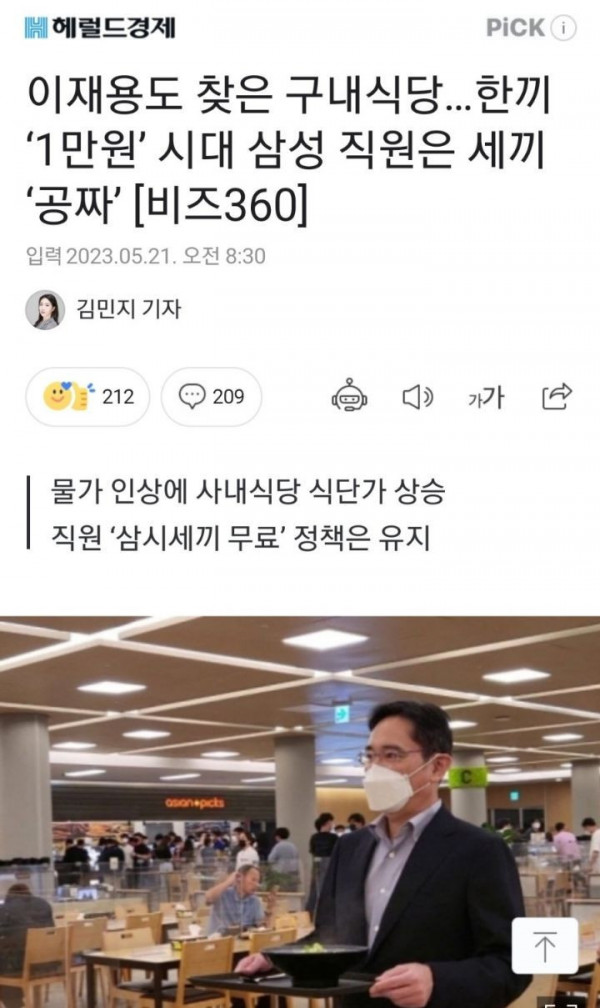Open the AI summary robot icon
Viewport: 600px width, 1008px height.
[349, 397]
